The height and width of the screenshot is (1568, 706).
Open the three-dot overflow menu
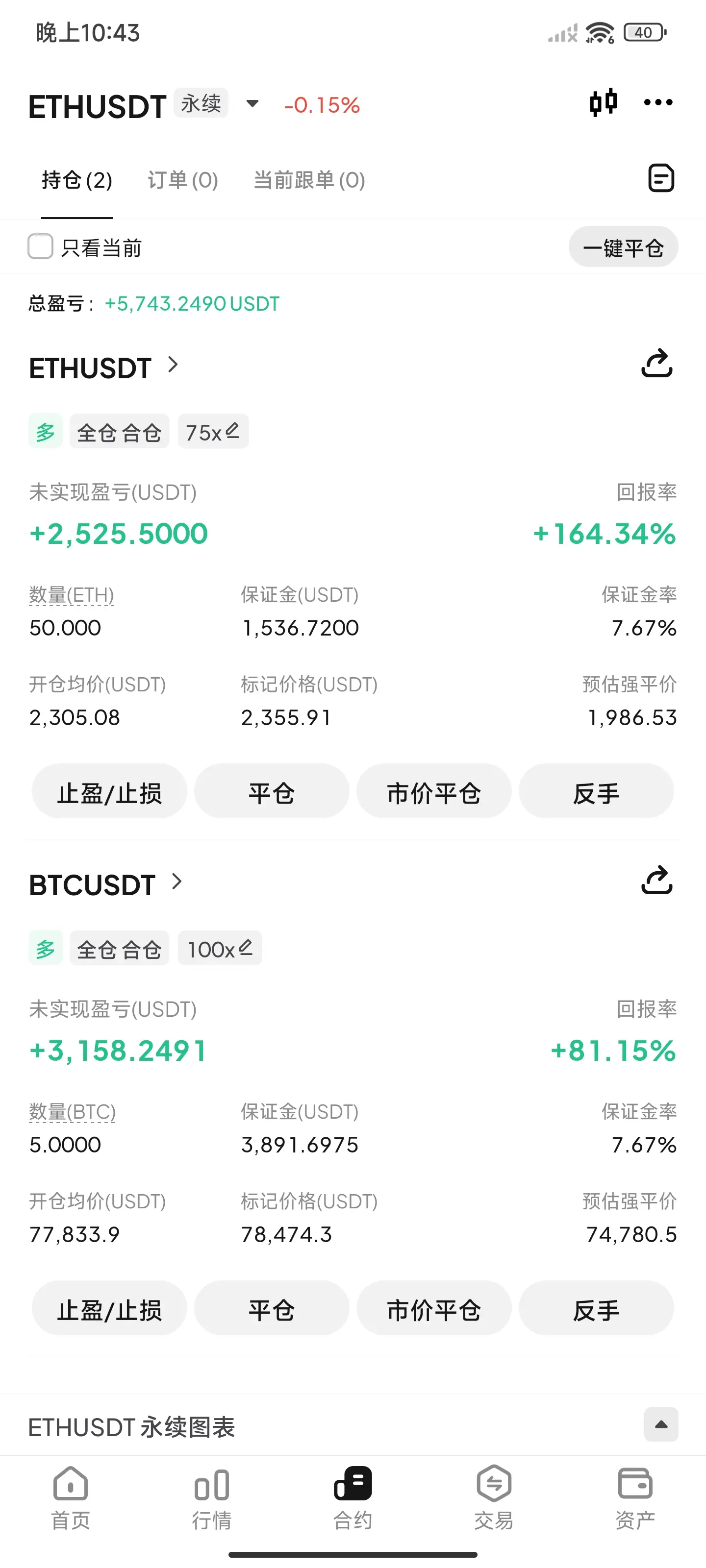(x=658, y=103)
